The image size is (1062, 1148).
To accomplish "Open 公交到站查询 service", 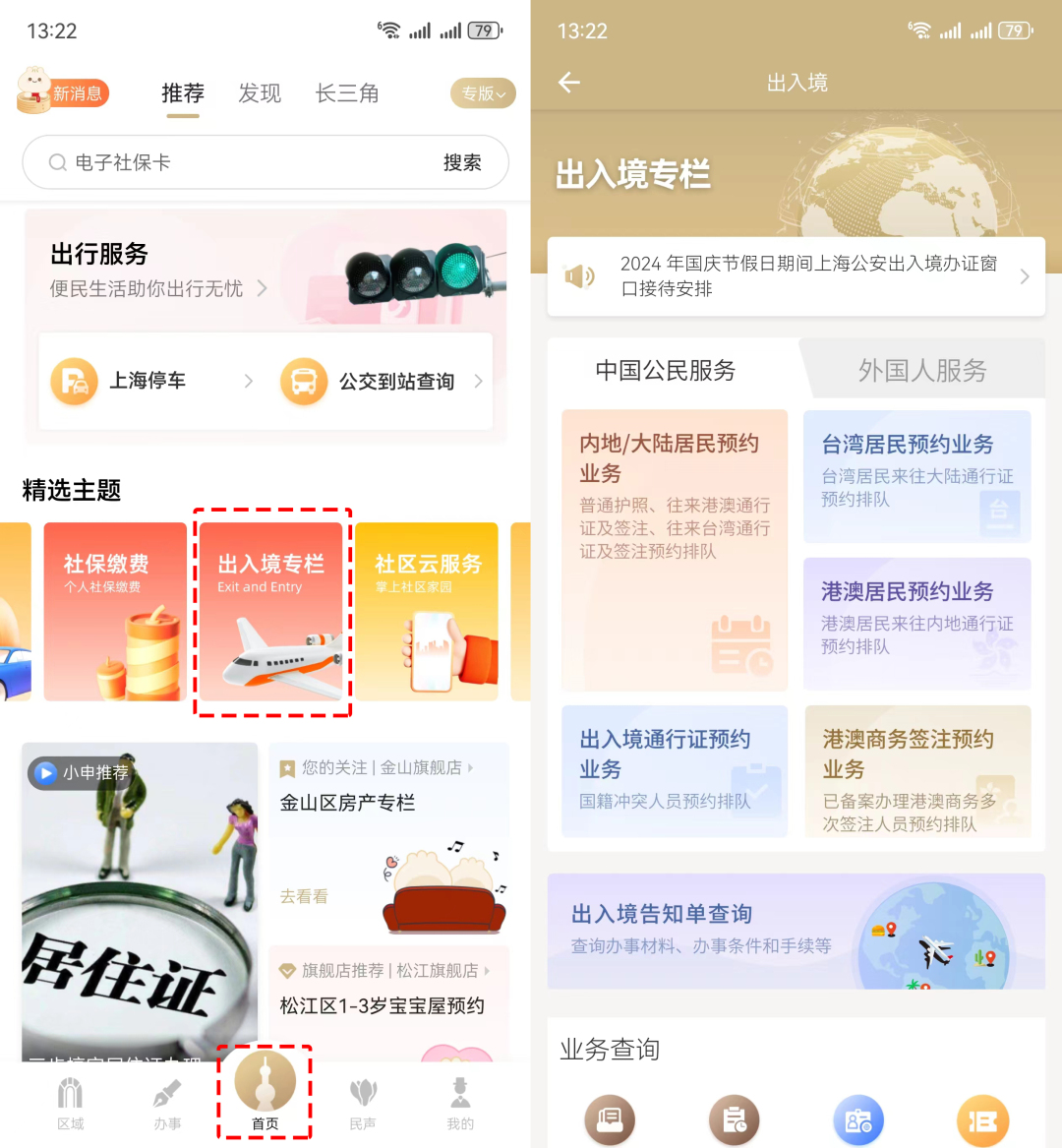I will [x=383, y=381].
